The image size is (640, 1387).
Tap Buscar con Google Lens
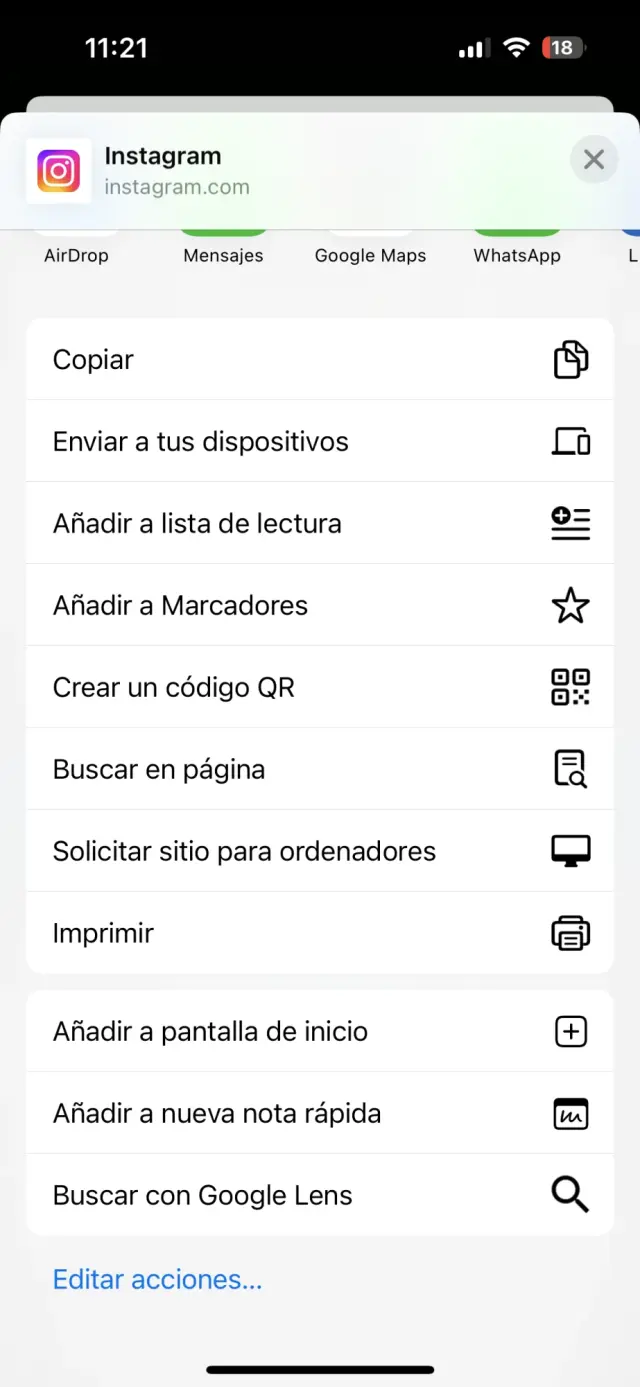(x=320, y=1195)
